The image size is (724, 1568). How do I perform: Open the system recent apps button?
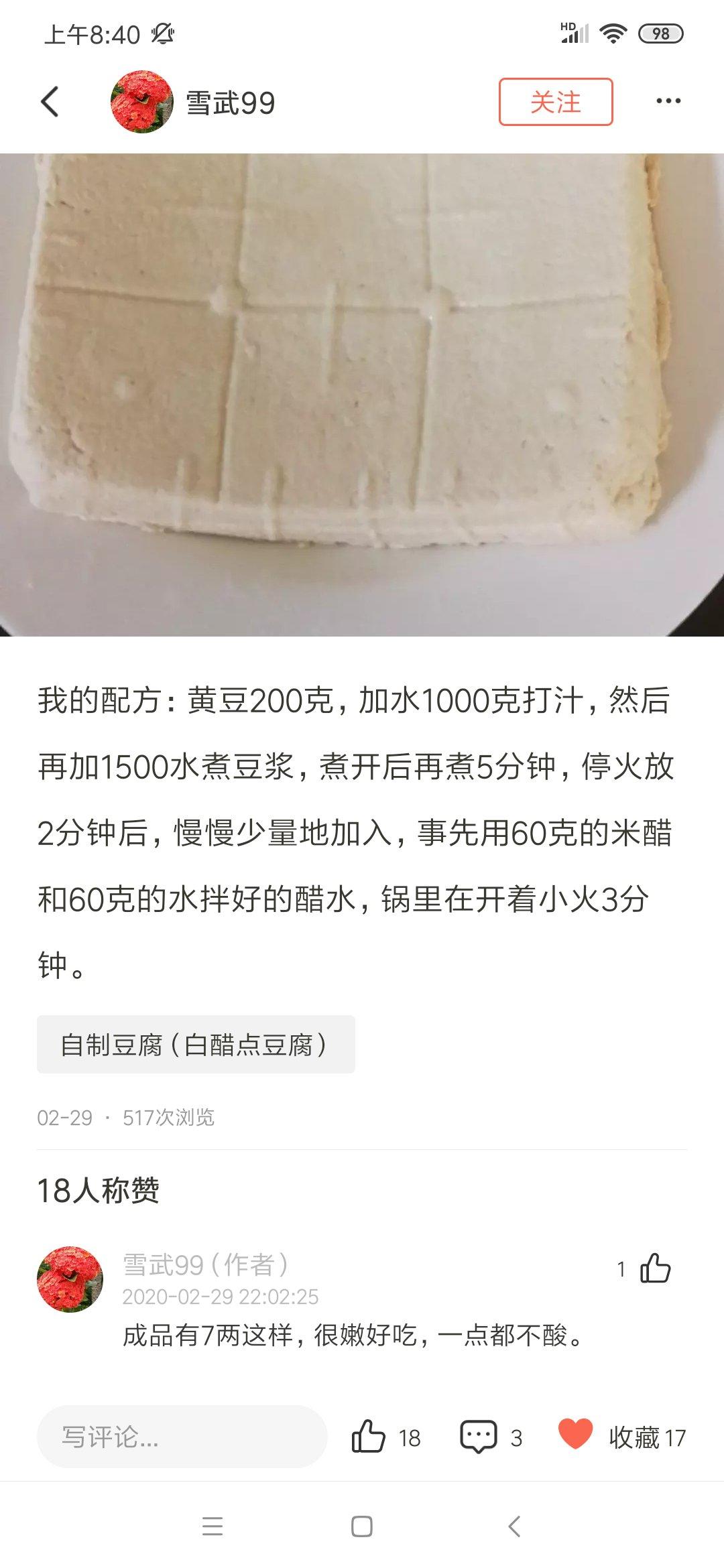click(213, 1526)
